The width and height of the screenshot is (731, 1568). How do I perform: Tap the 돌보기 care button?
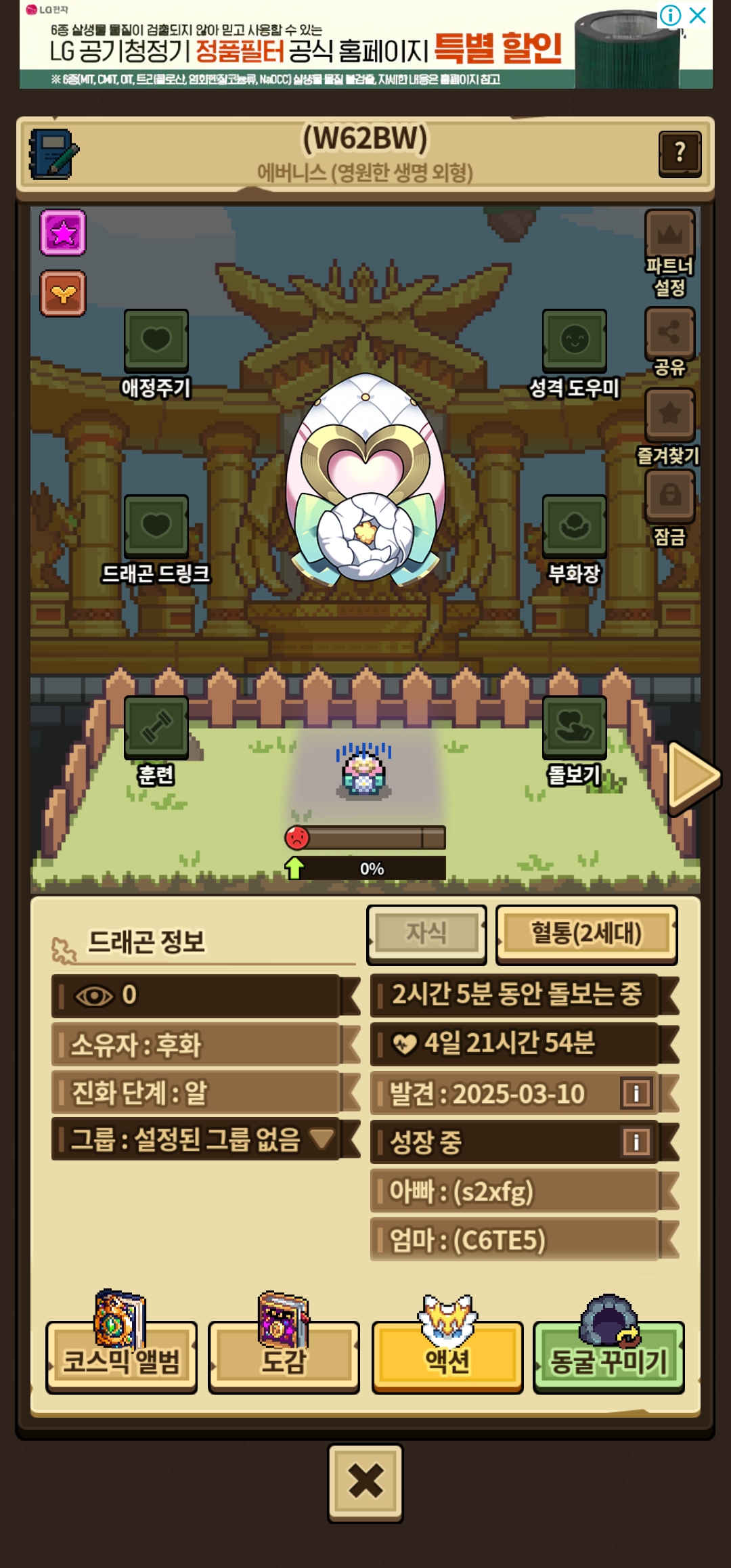[574, 727]
